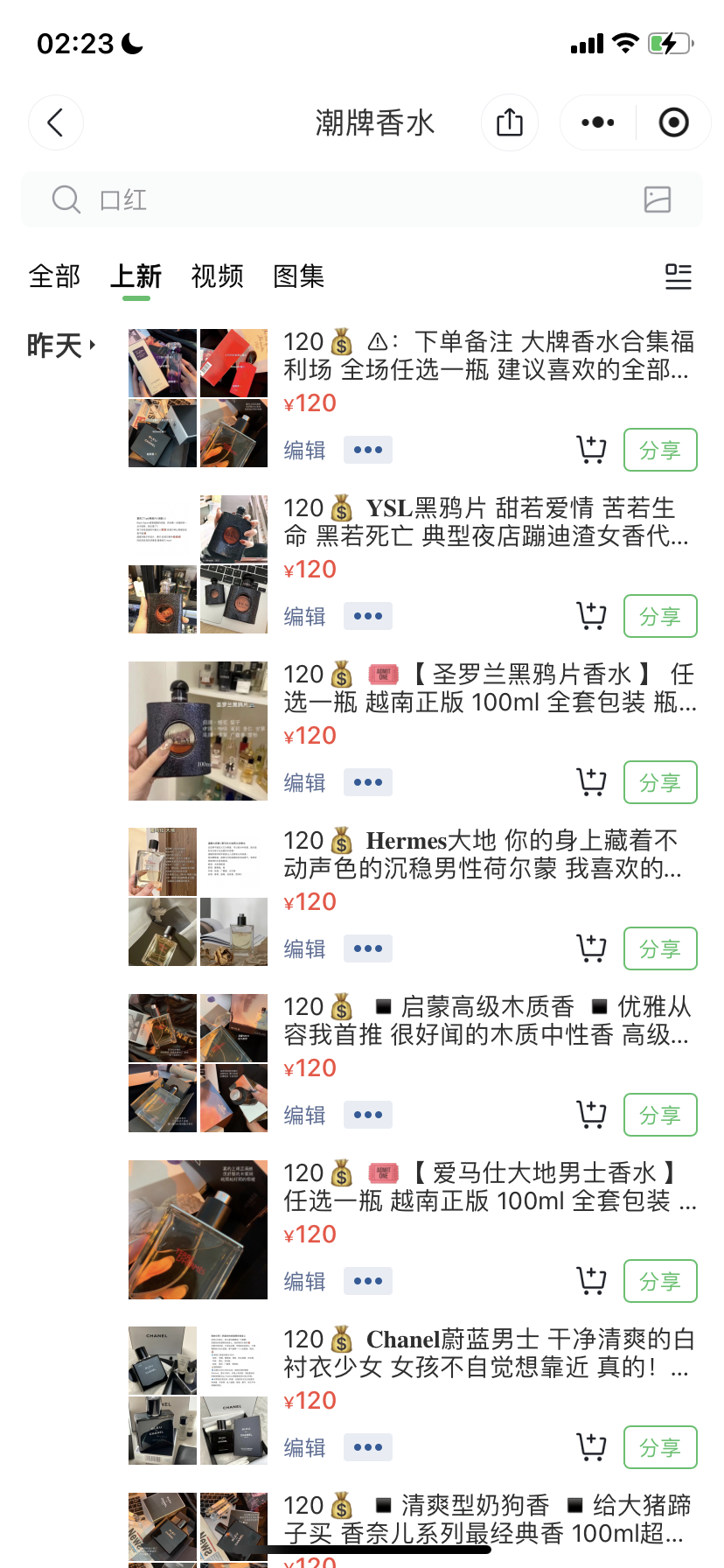Edit the 大牌香水合集福利场 listing
The width and height of the screenshot is (724, 1568).
[x=304, y=450]
